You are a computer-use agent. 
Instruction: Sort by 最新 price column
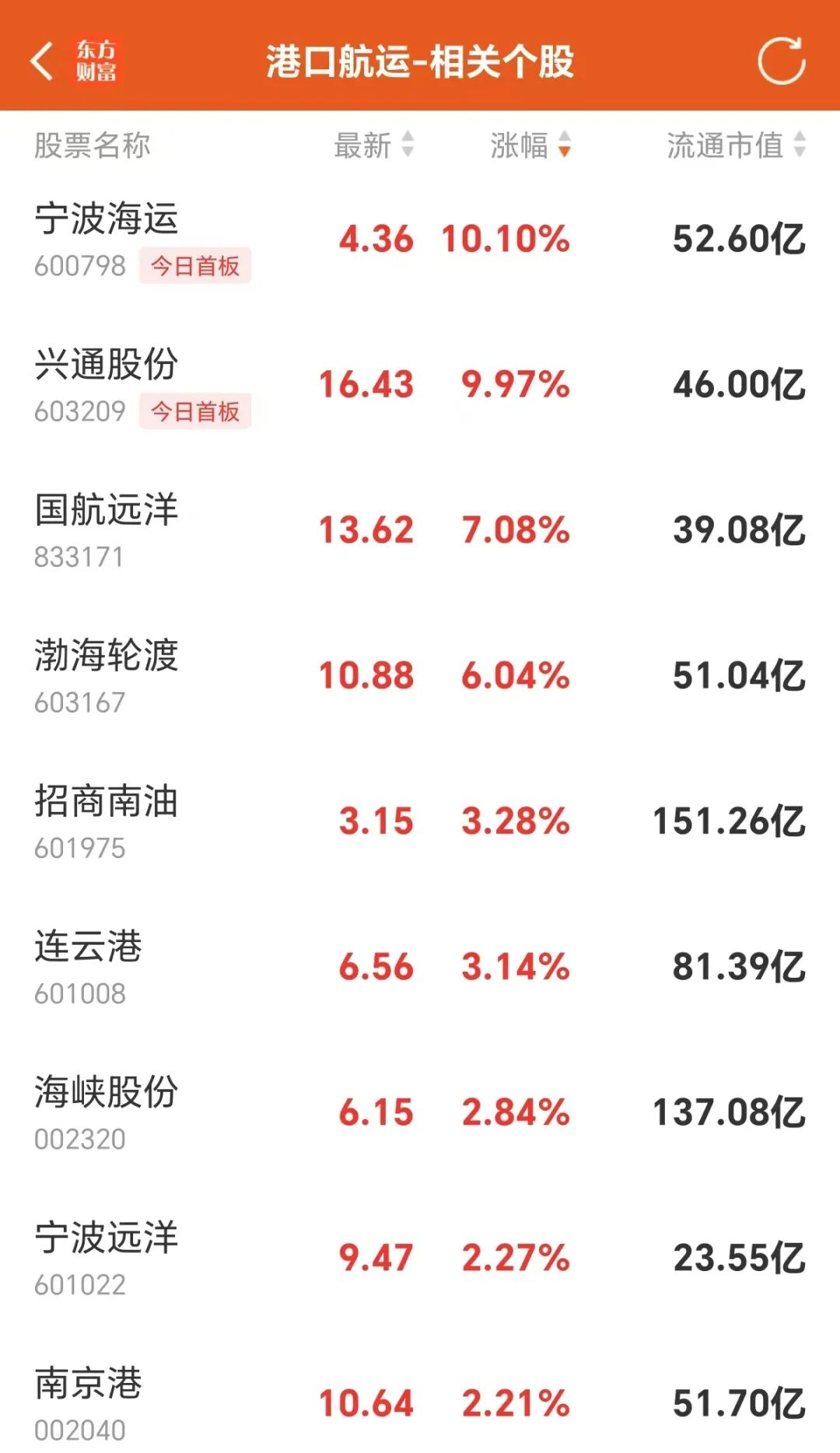(374, 145)
